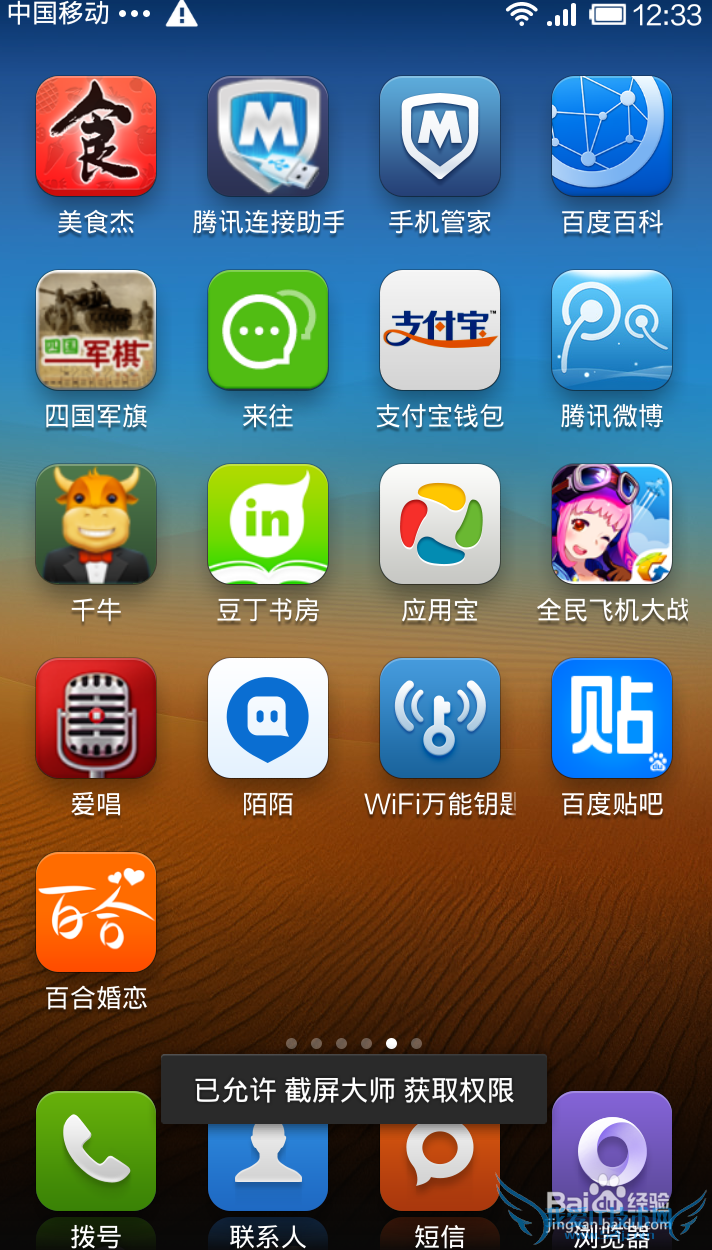Start 全民飞机大战 game
Screen dimensions: 712x1250
(612, 524)
